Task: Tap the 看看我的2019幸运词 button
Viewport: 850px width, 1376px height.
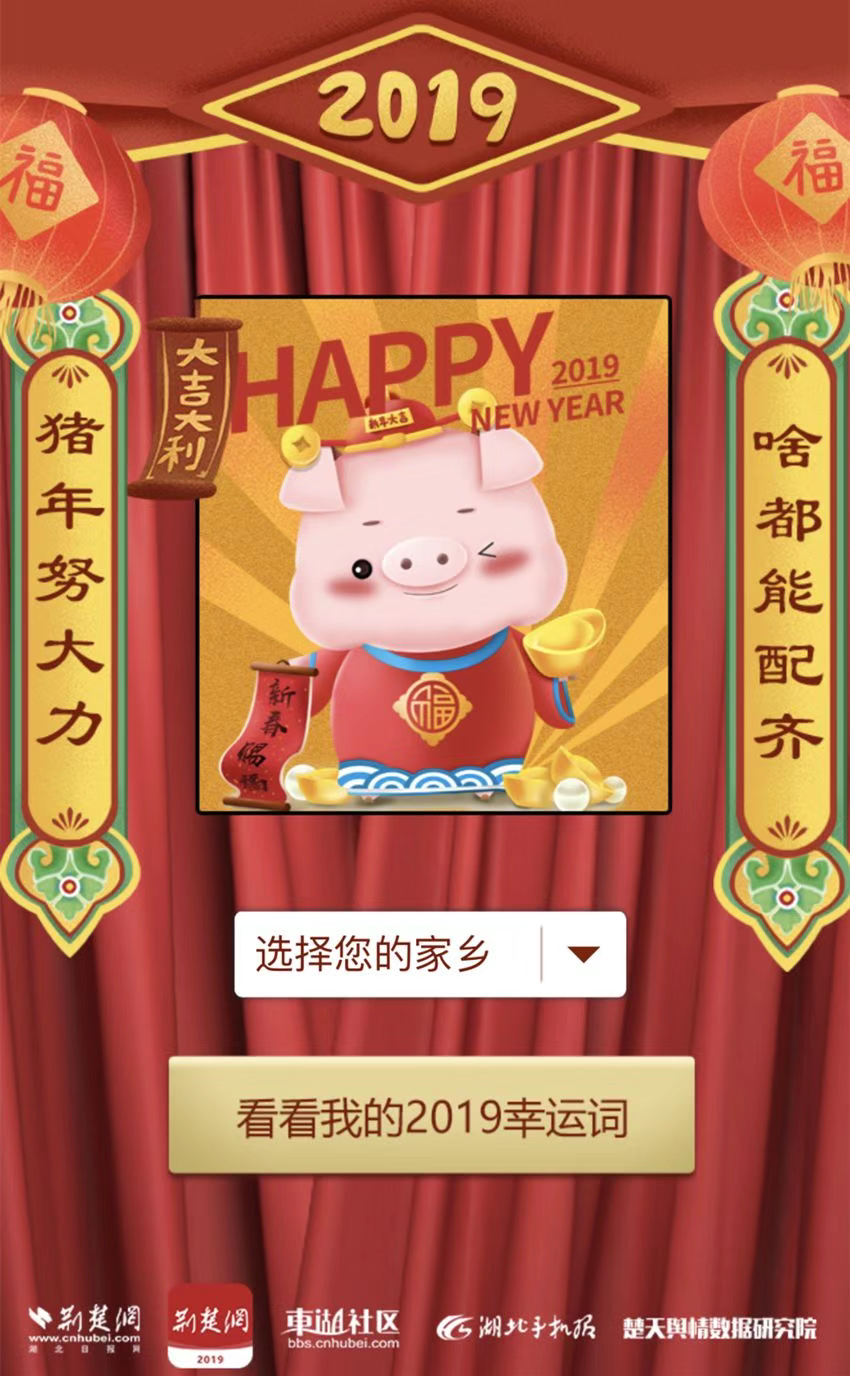Action: click(431, 1115)
